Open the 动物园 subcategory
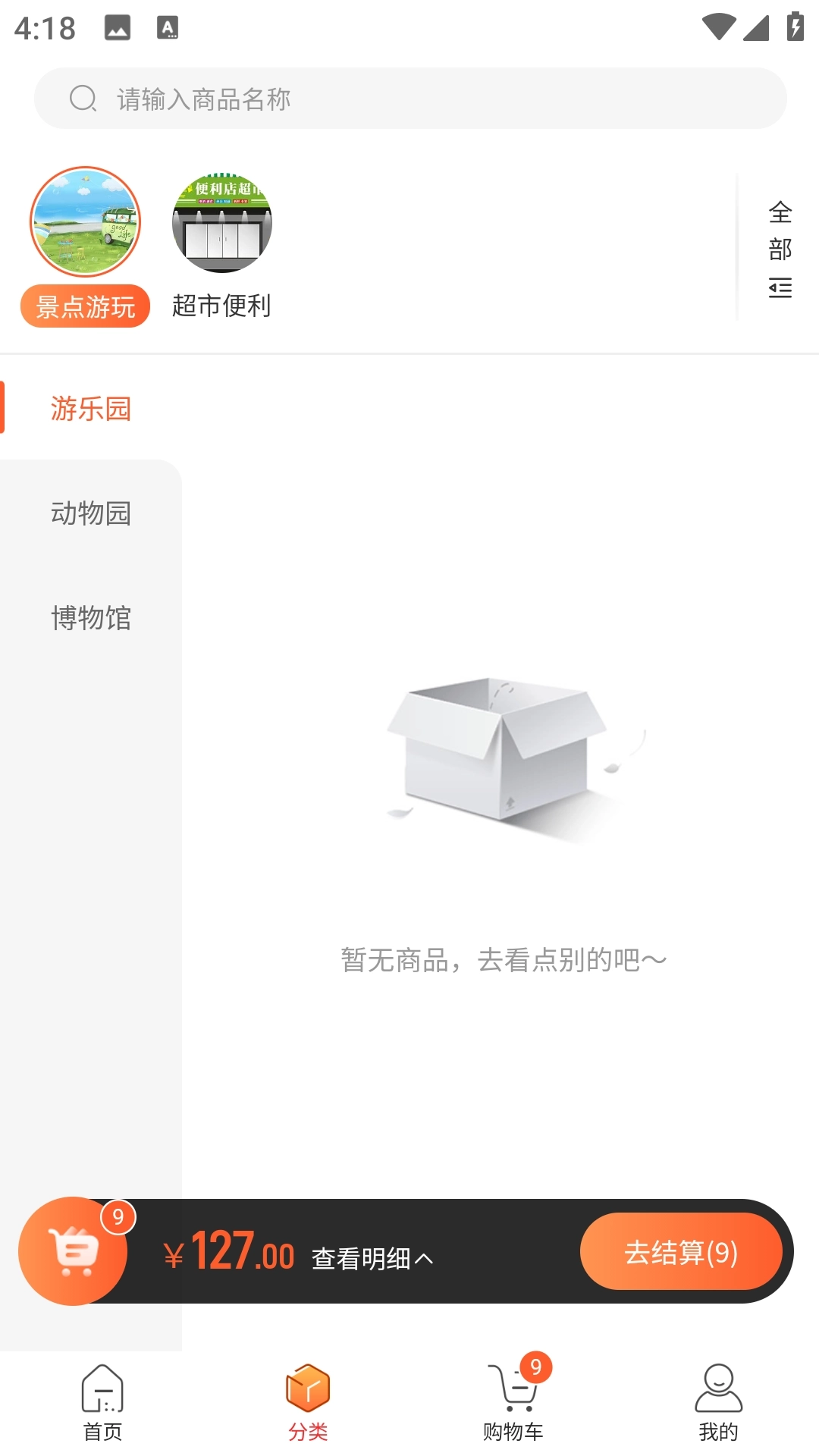819x1456 pixels. coord(91,513)
